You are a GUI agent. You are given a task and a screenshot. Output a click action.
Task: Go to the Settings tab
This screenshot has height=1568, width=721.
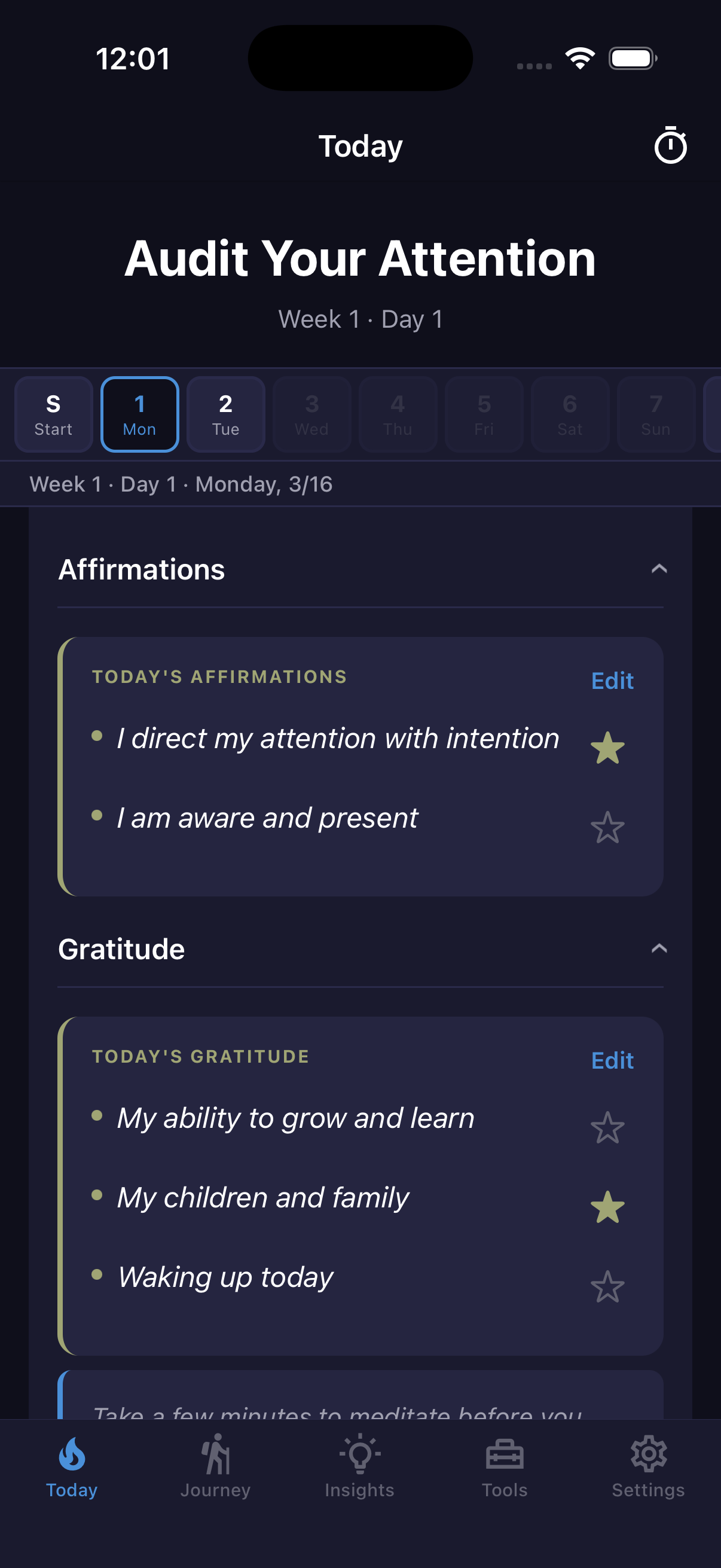coord(648,1465)
